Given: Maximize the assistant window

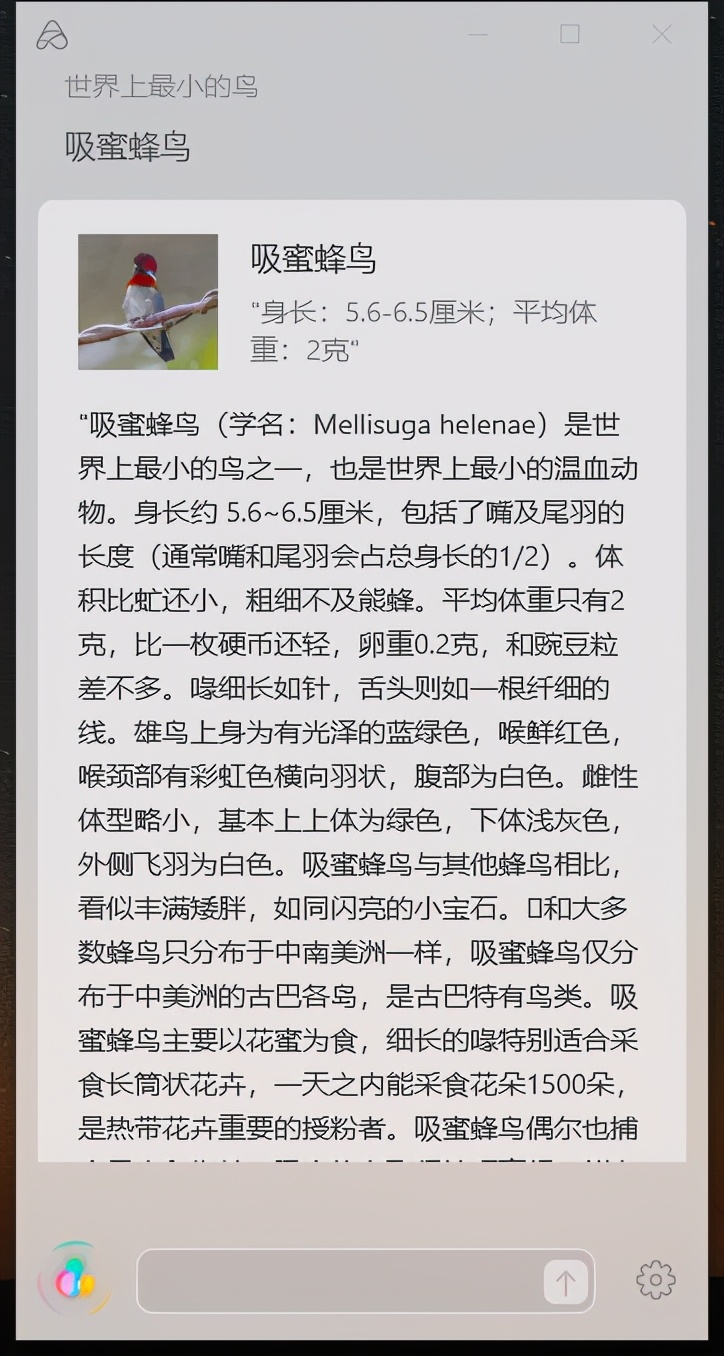Looking at the screenshot, I should point(570,35).
